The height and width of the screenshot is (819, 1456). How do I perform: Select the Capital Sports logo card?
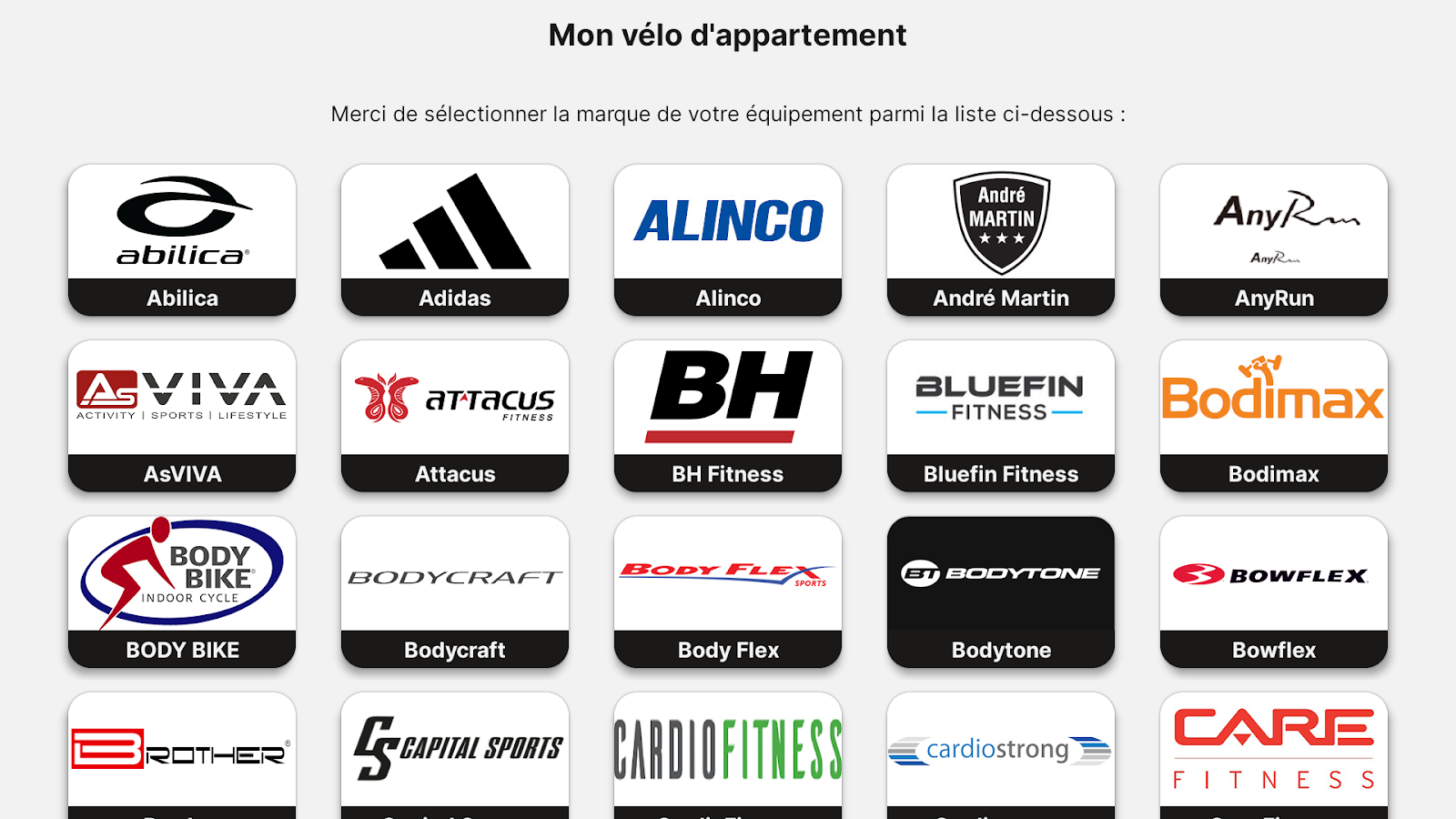click(455, 752)
